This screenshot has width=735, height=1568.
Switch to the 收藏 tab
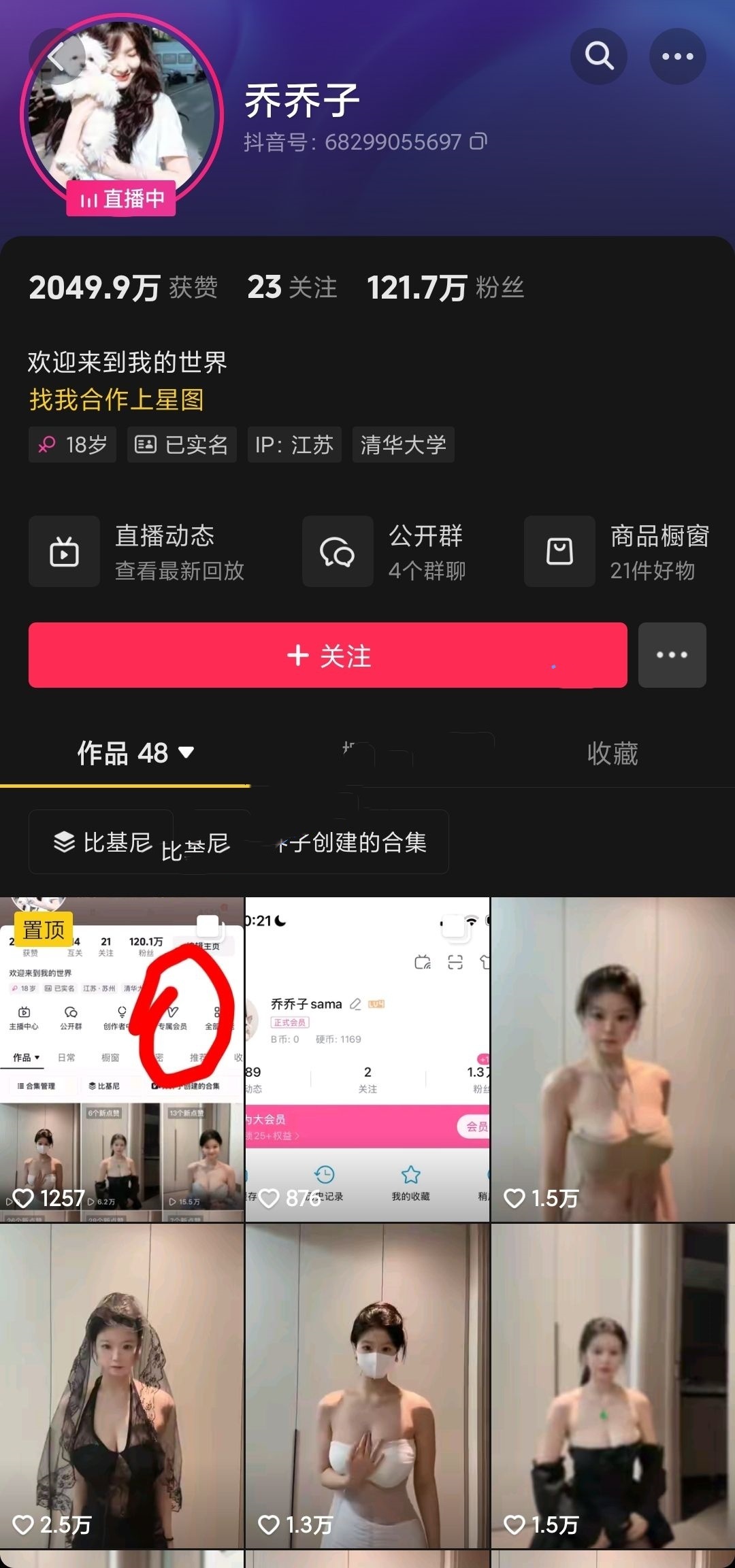(610, 753)
